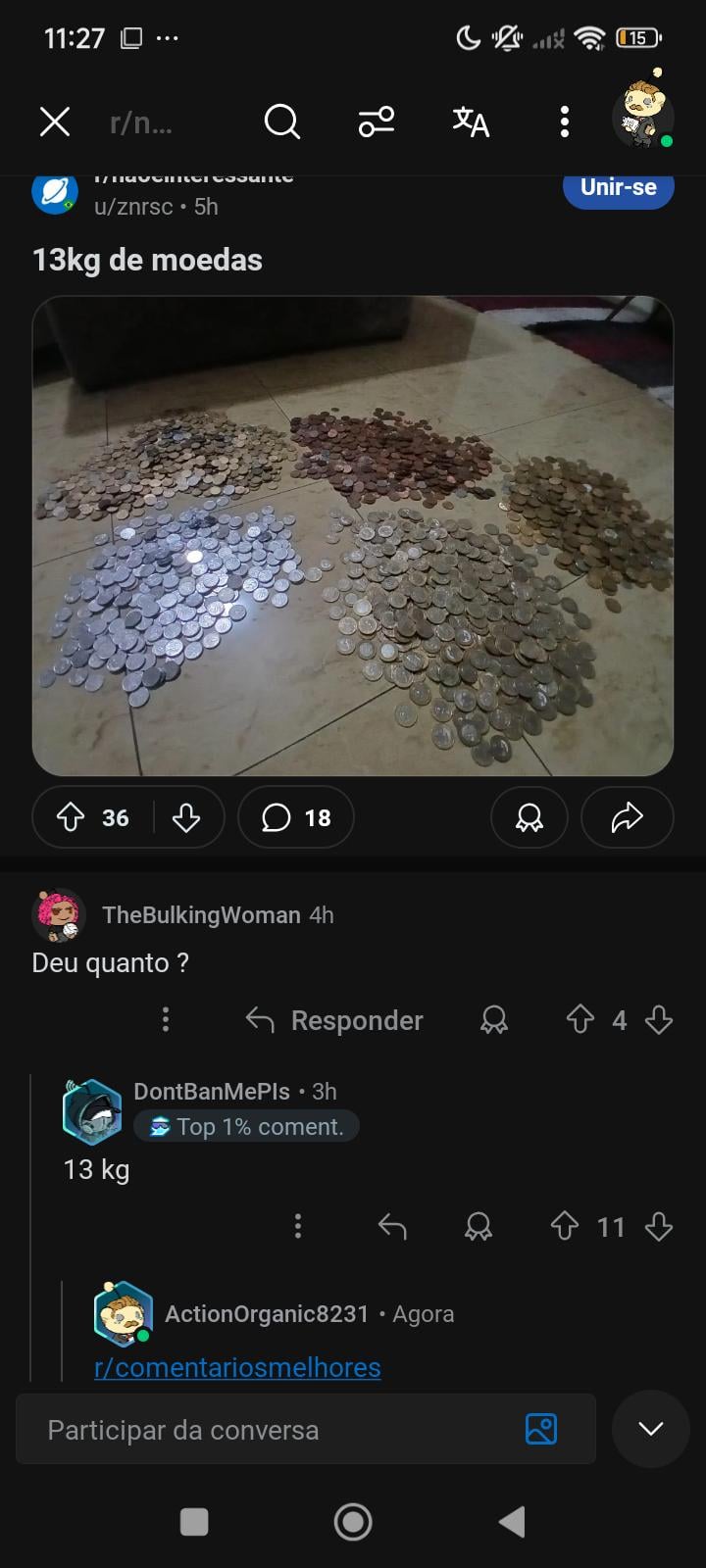Close the post view
Image resolution: width=706 pixels, height=1568 pixels.
click(x=55, y=122)
